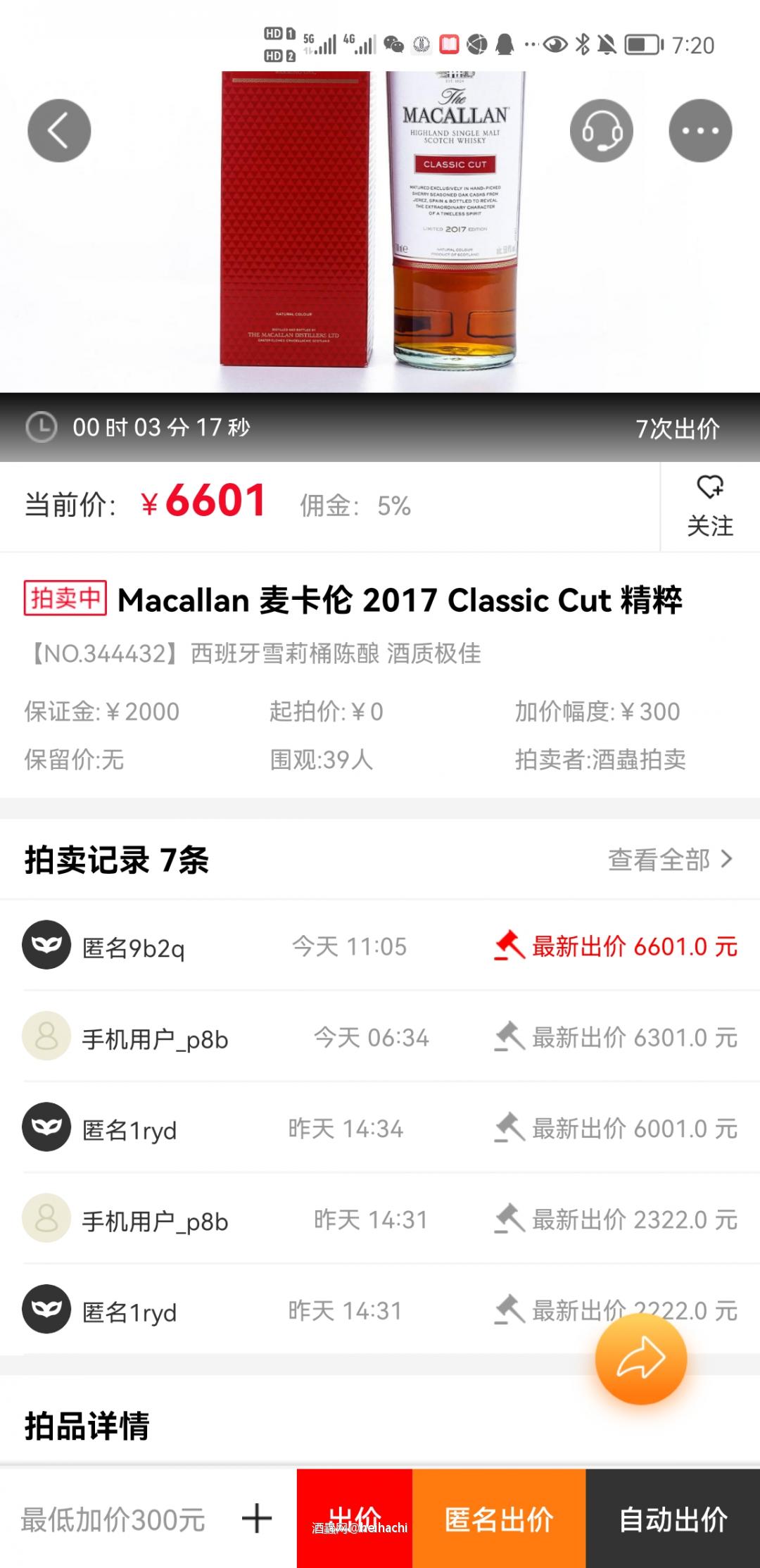Open the more options ellipsis icon

click(700, 130)
